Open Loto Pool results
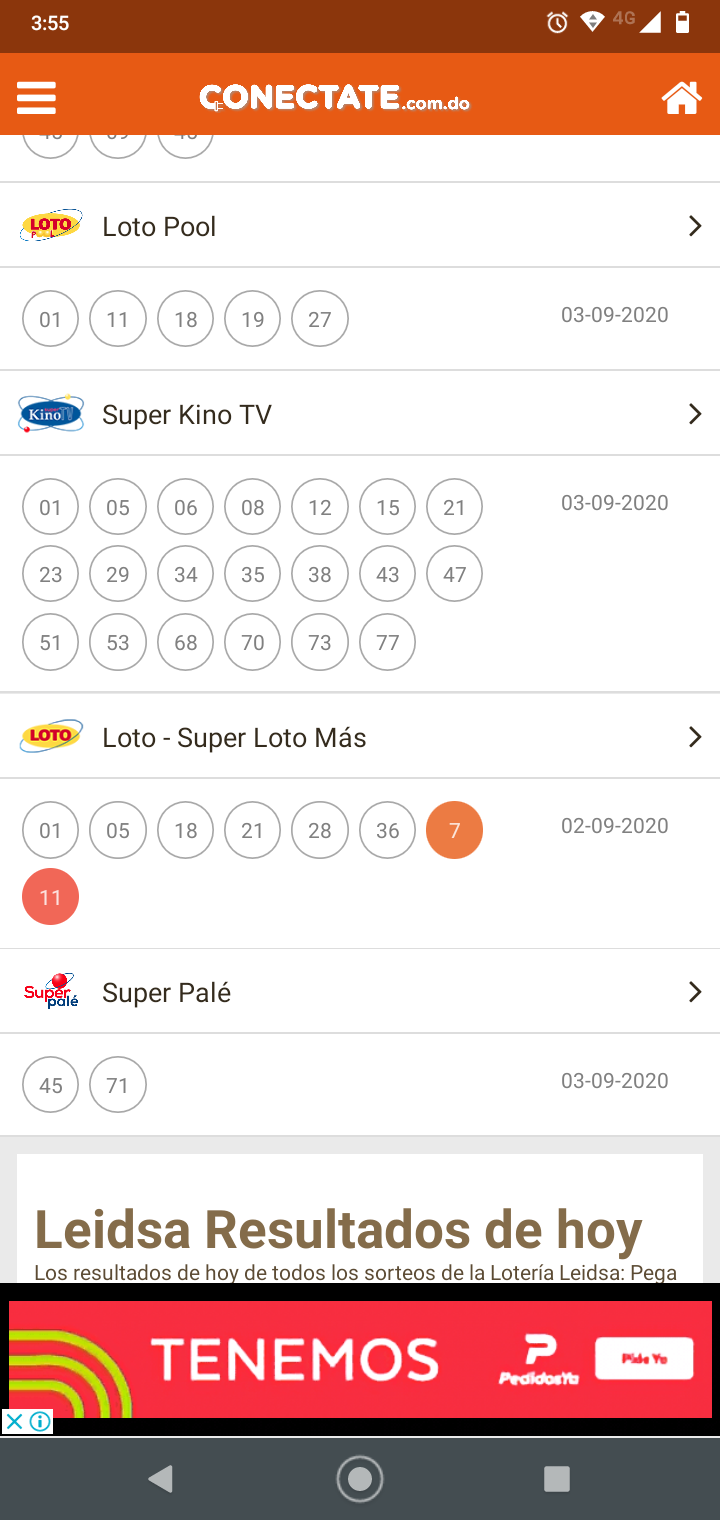The width and height of the screenshot is (720, 1520). [x=360, y=226]
